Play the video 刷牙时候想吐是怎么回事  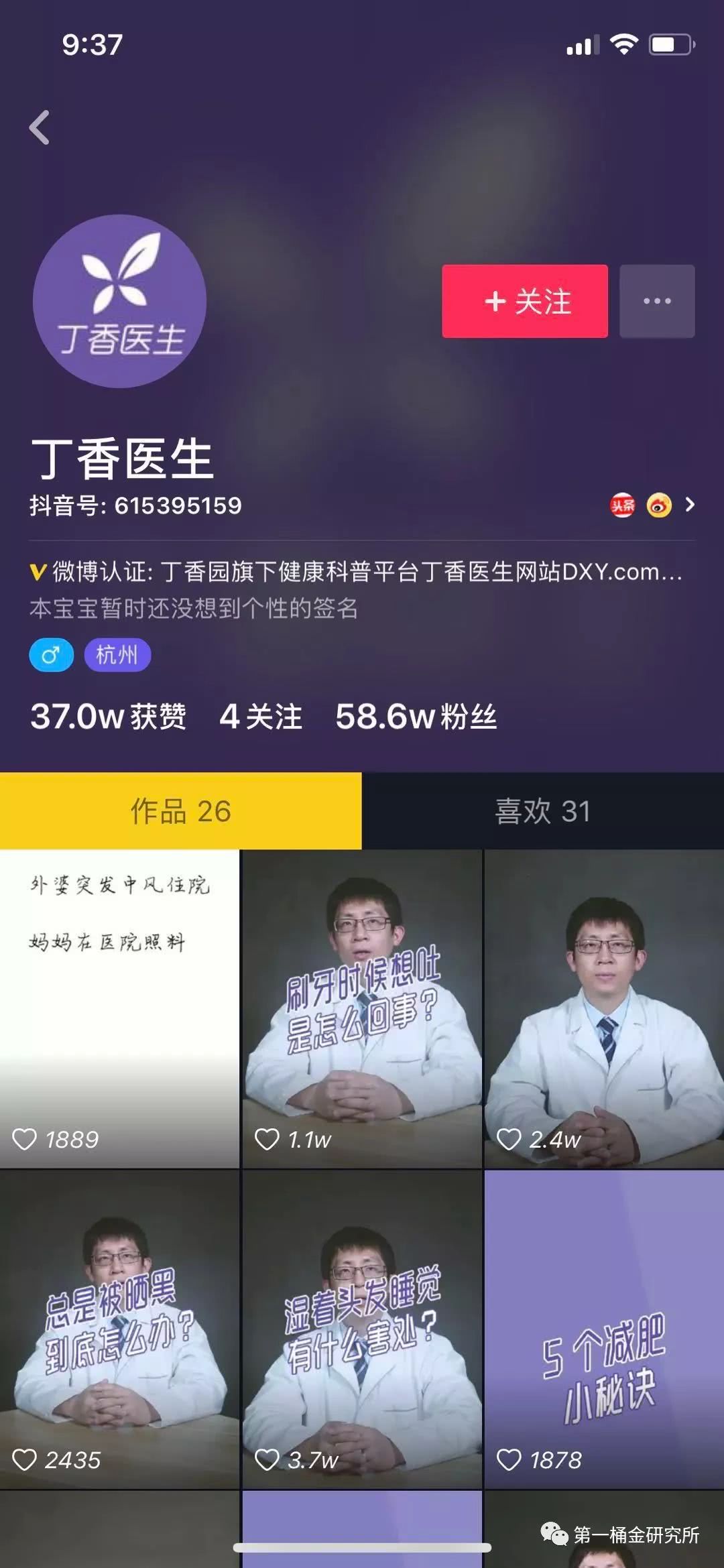[362, 1009]
